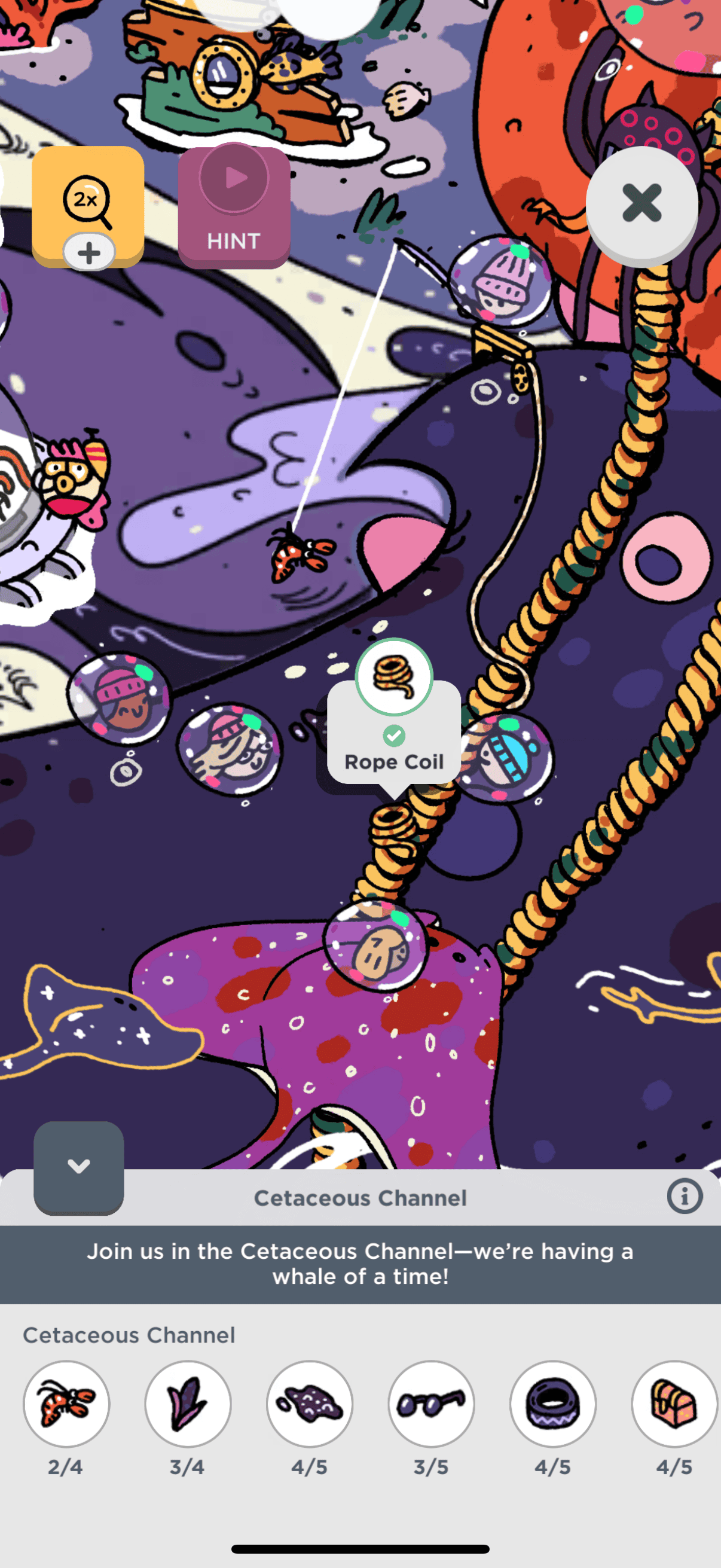This screenshot has width=721, height=1568.
Task: Collapse the item panel with chevron
Action: (78, 1166)
